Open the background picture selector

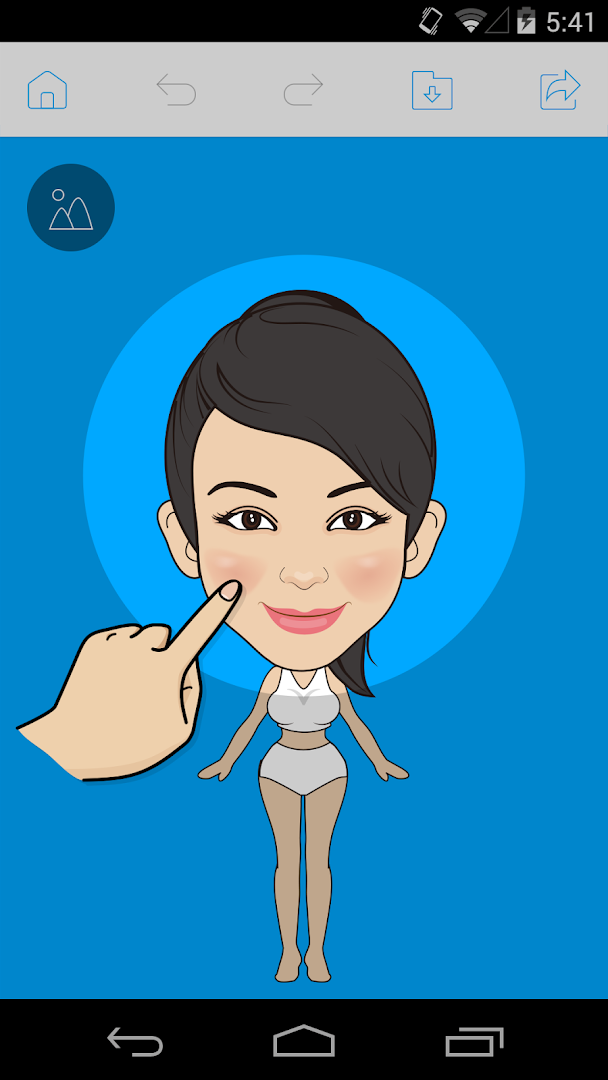[x=71, y=208]
